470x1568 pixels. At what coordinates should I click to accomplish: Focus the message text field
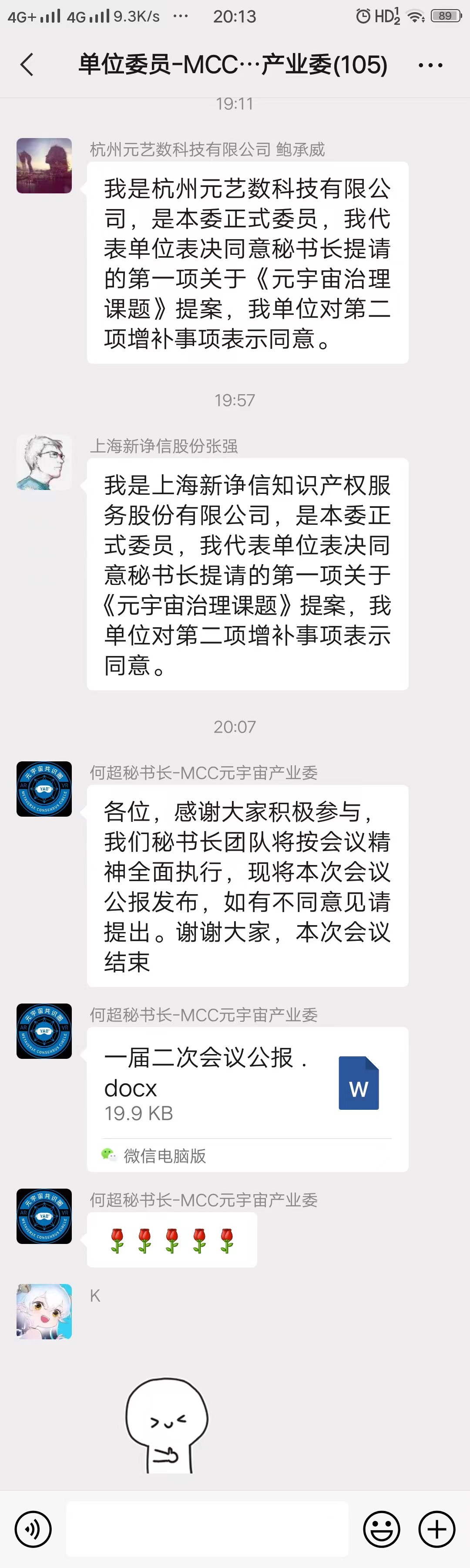tap(207, 1528)
